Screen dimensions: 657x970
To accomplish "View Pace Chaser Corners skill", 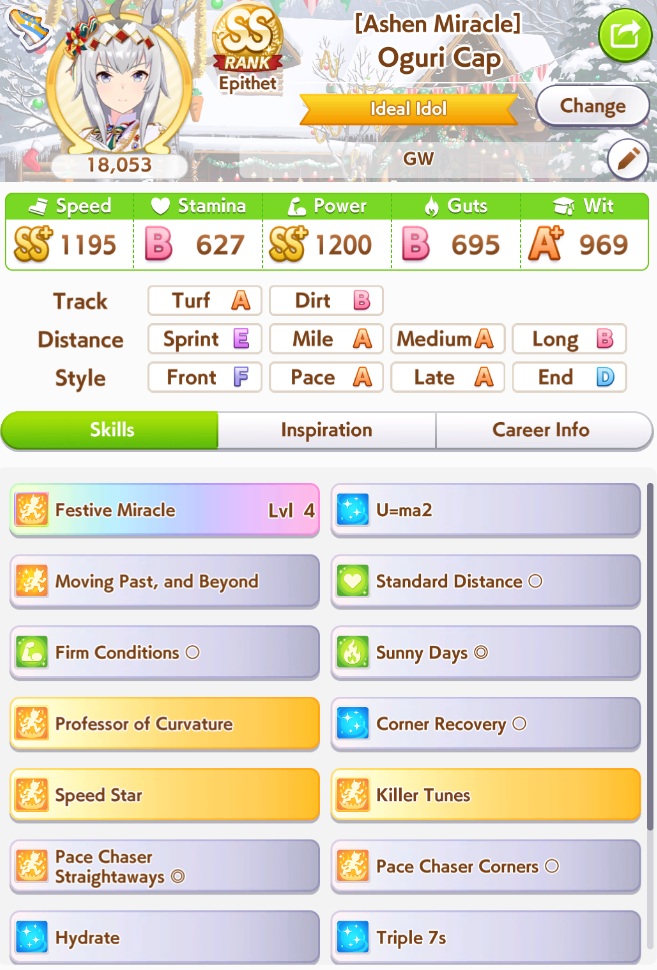I will tap(485, 866).
